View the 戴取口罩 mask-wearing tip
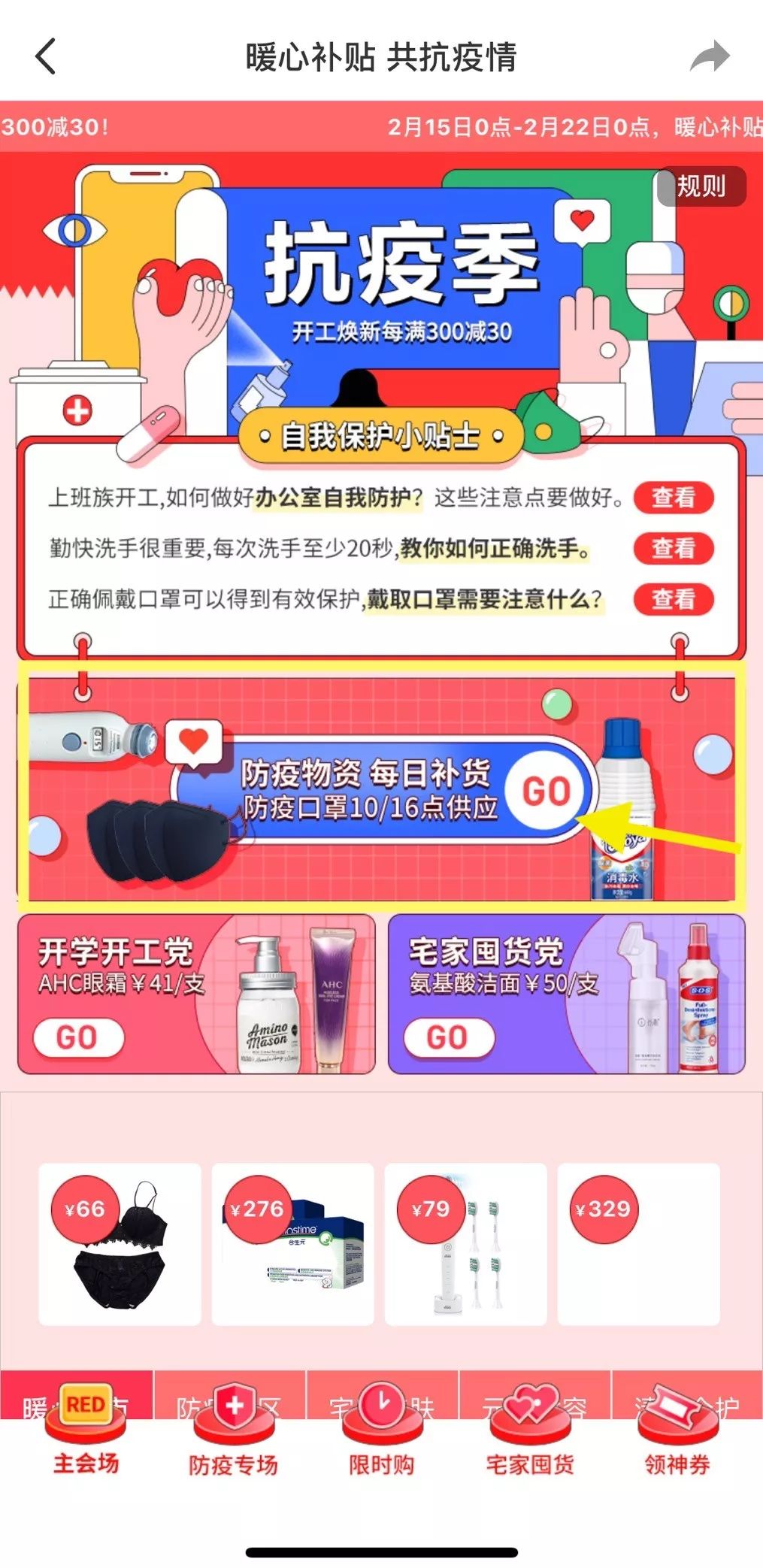The height and width of the screenshot is (1568, 763). click(x=672, y=600)
